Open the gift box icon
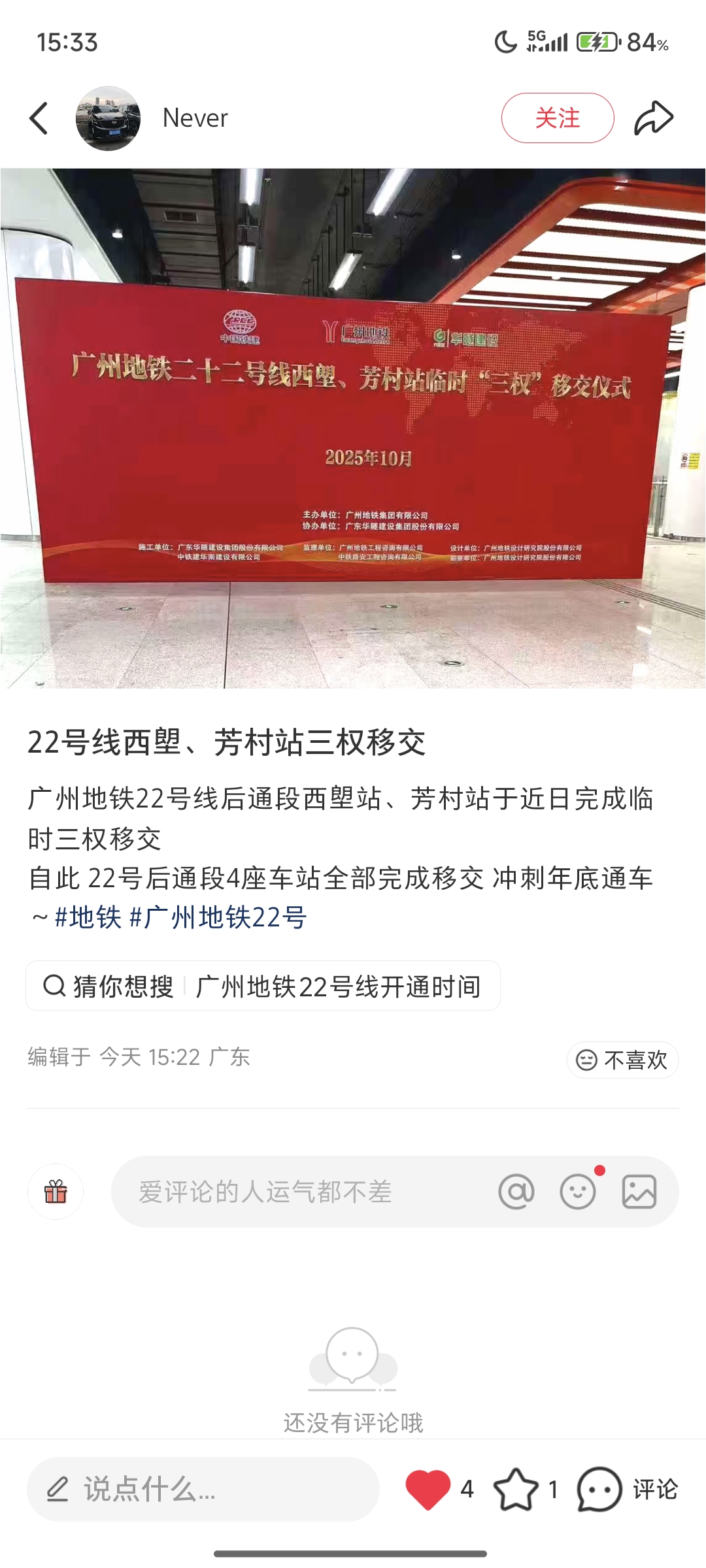 click(x=56, y=1192)
